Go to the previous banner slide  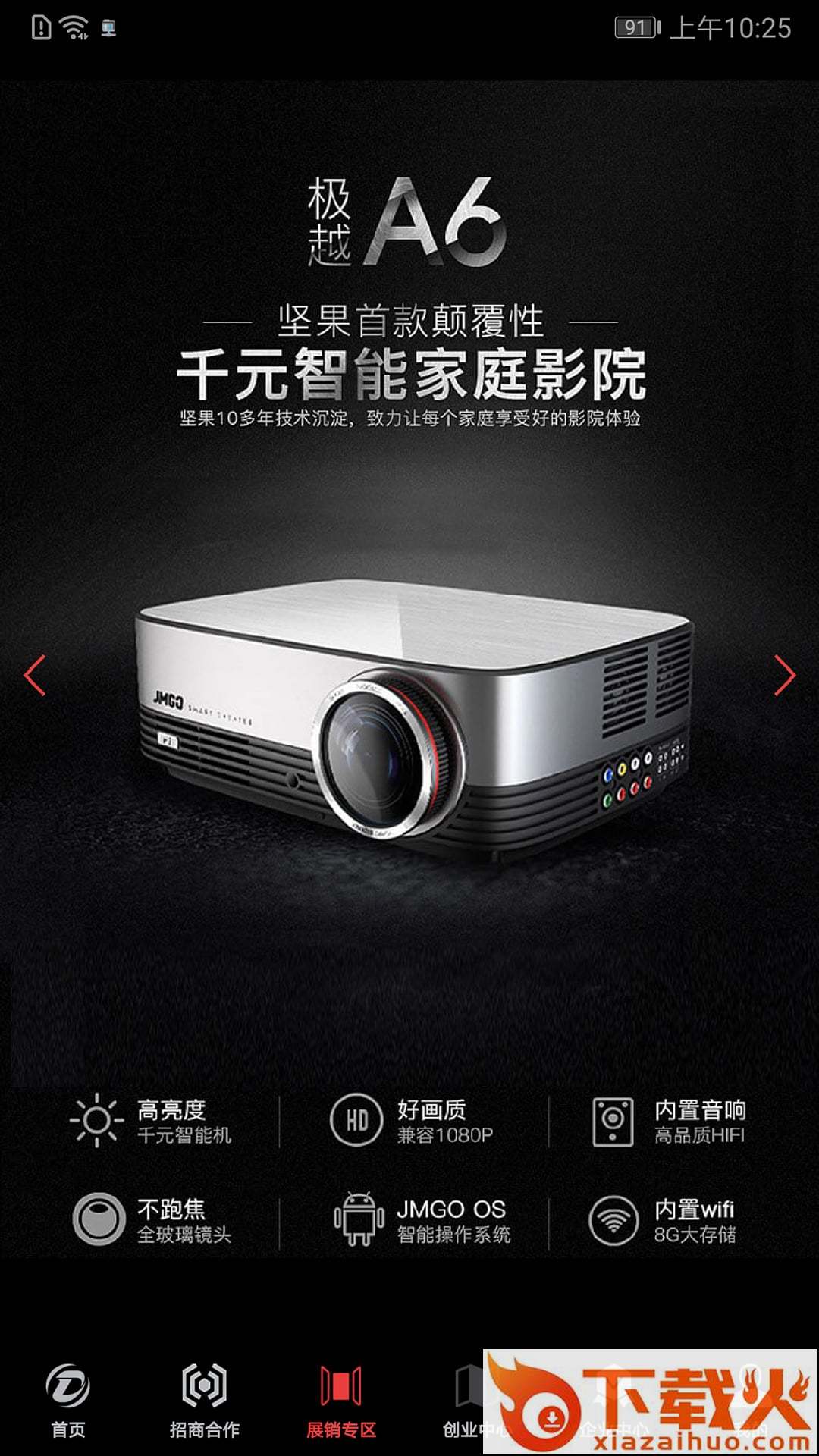(x=35, y=675)
